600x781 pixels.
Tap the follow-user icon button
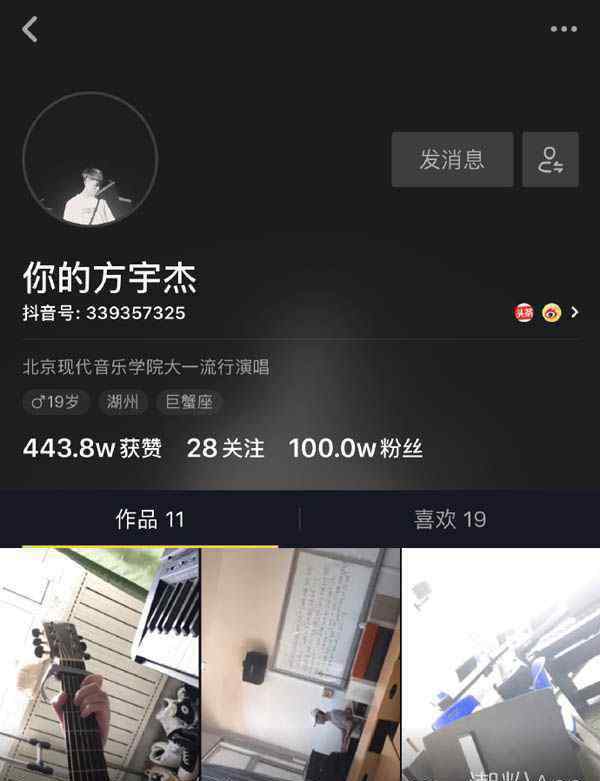tap(550, 160)
